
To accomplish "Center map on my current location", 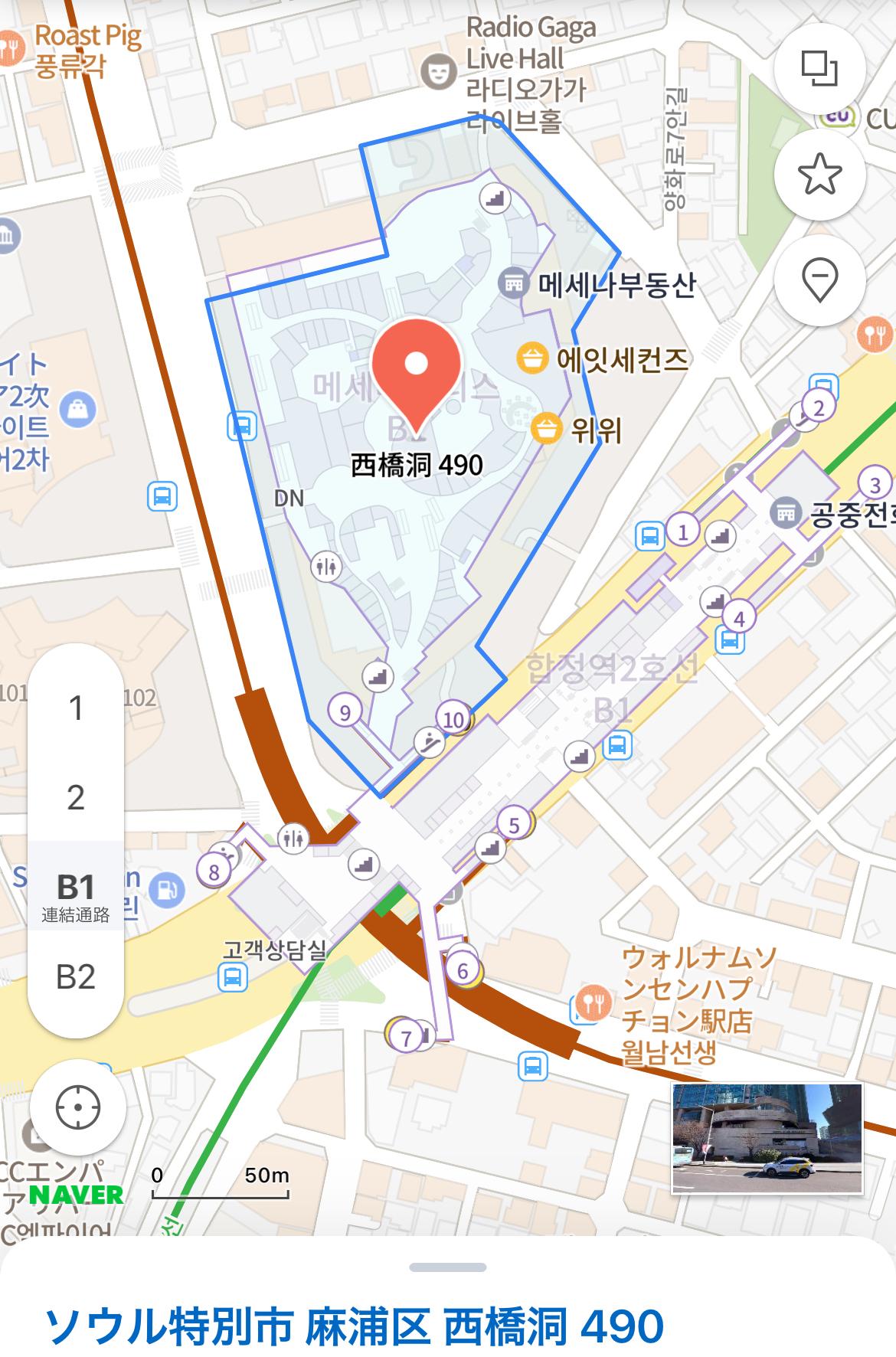I will click(x=77, y=1108).
